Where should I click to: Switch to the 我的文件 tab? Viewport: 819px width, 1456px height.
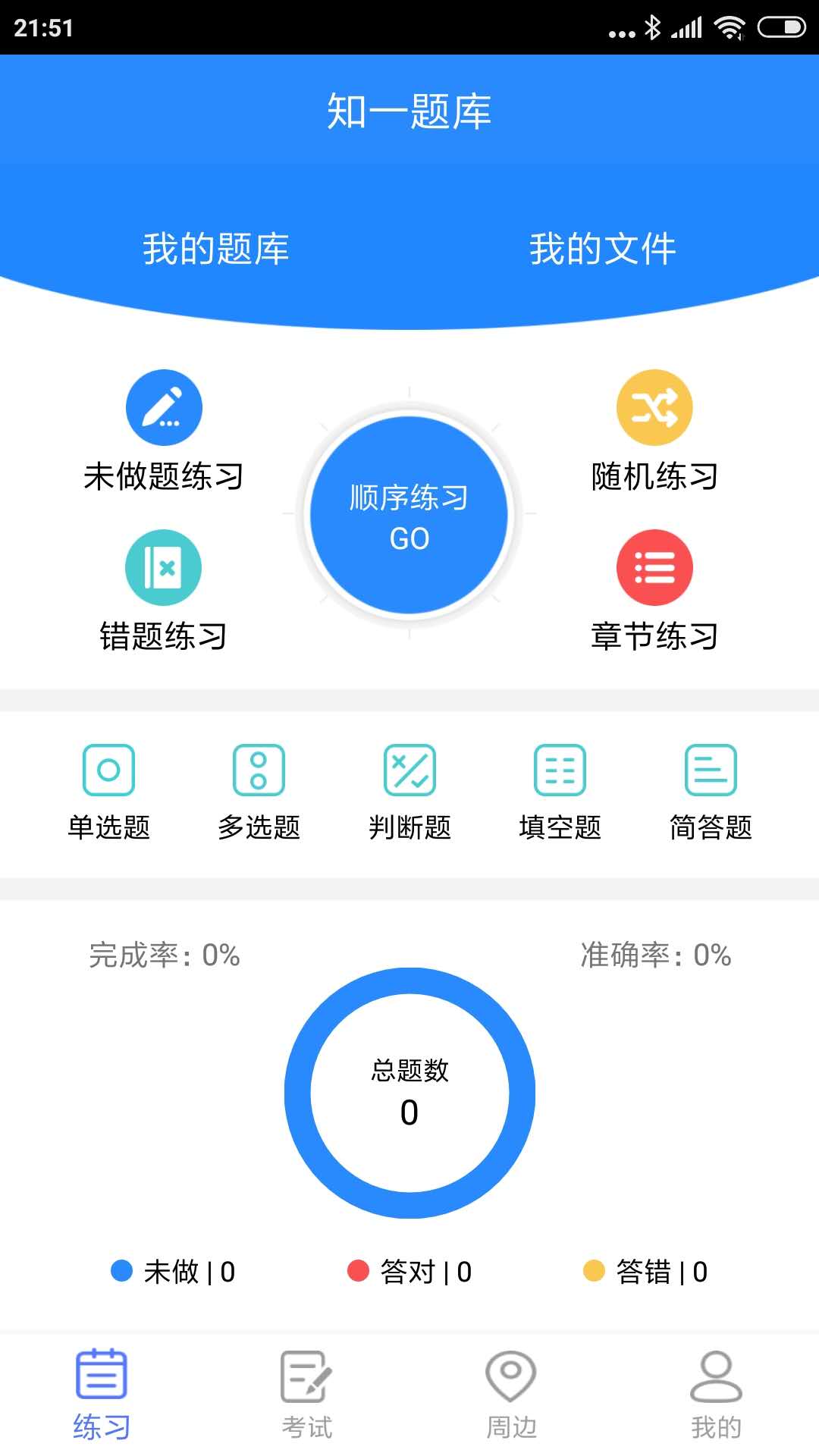[603, 247]
